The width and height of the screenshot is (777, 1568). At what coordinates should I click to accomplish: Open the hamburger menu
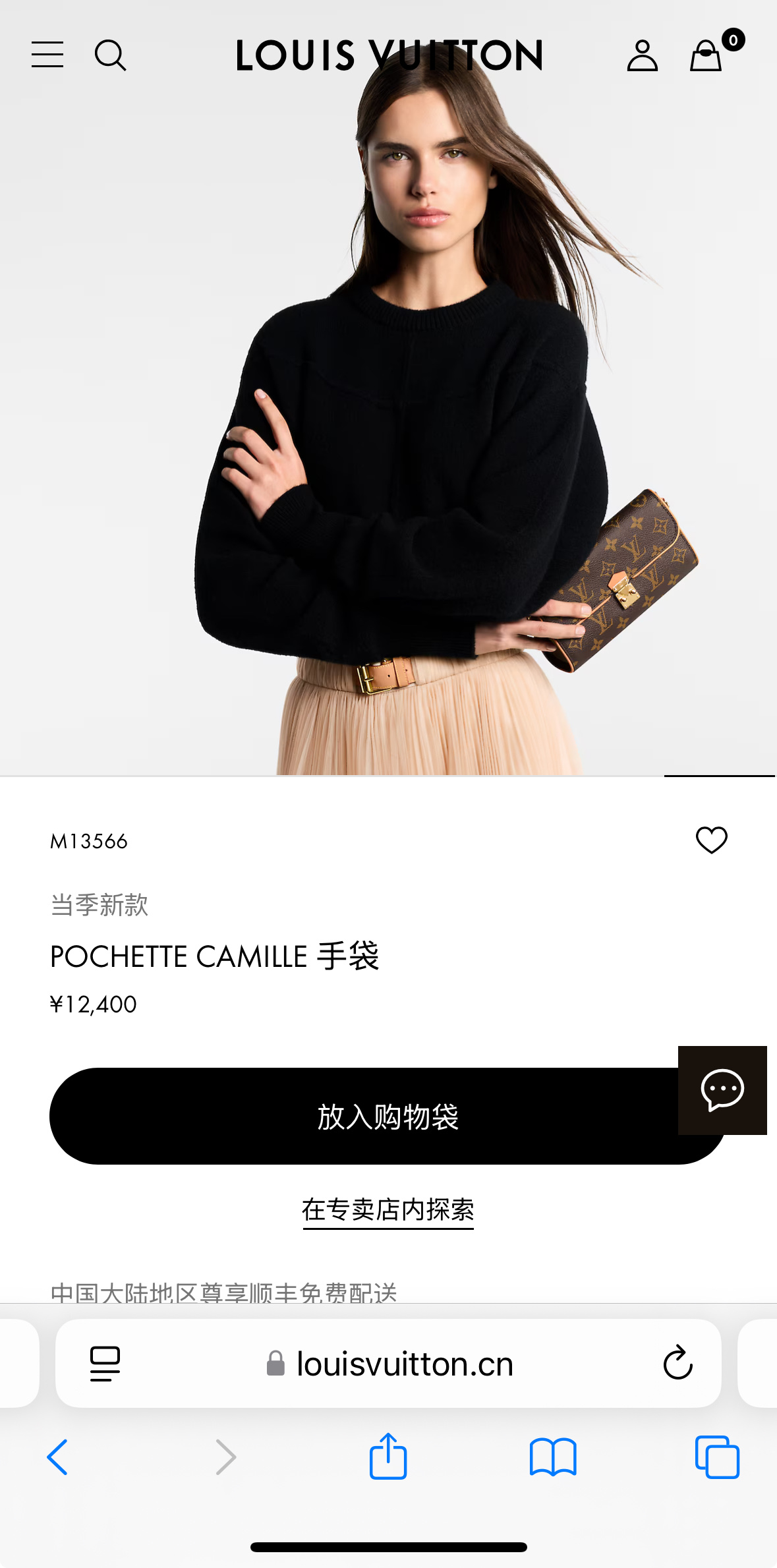47,55
